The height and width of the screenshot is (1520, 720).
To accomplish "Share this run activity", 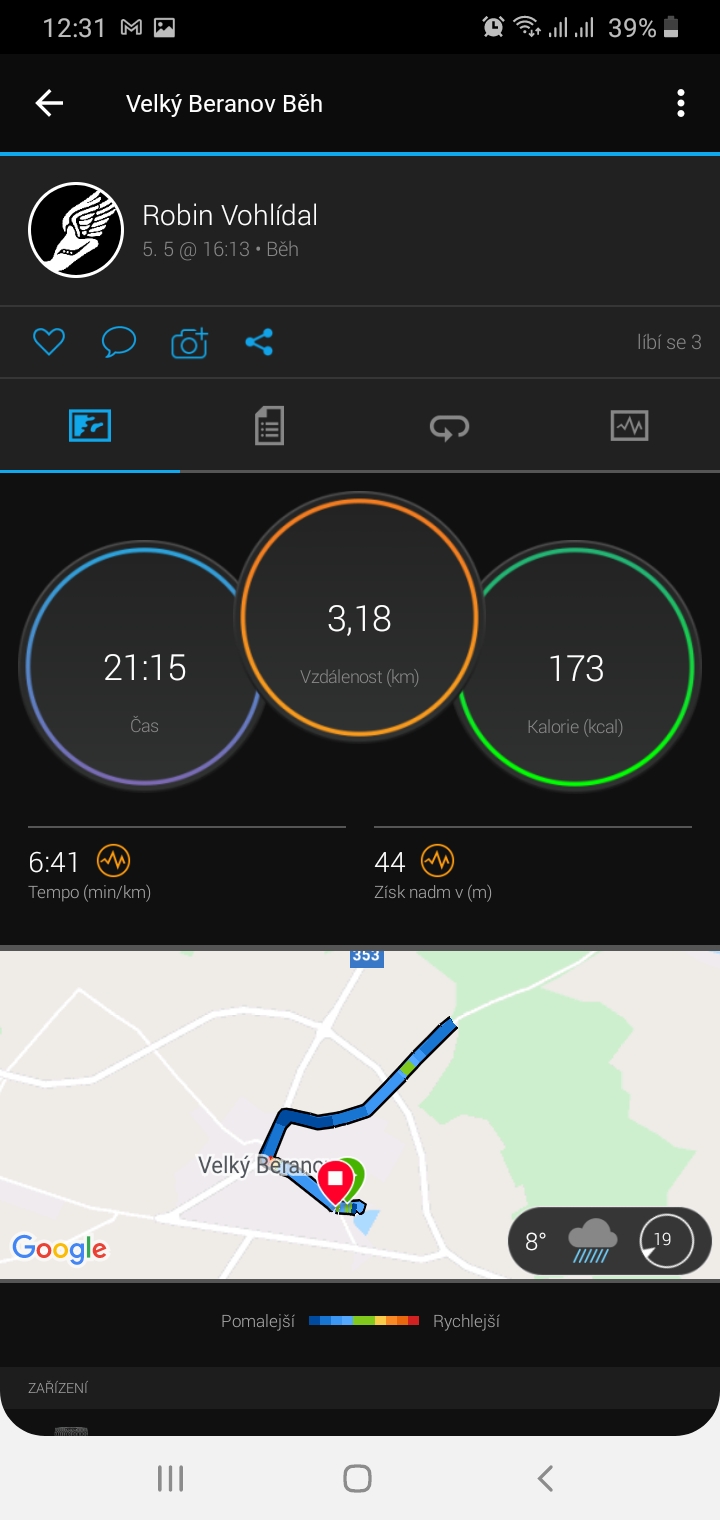I will point(259,343).
